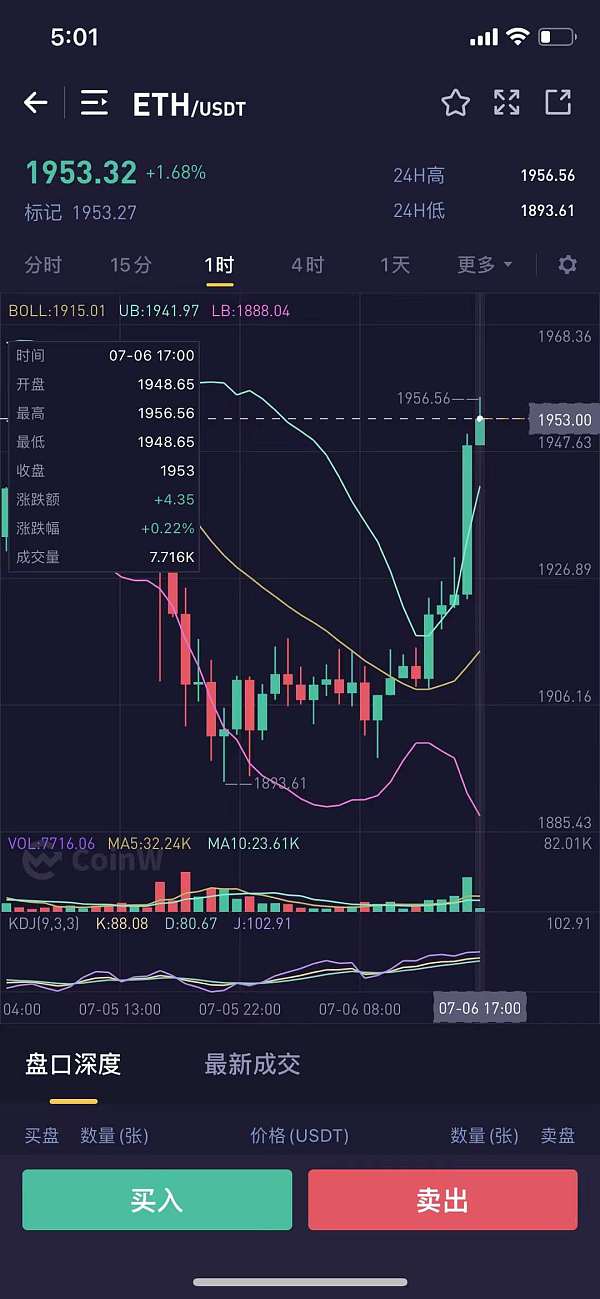Show the 1天 daily chart
This screenshot has height=1299, width=600.
pyautogui.click(x=395, y=265)
